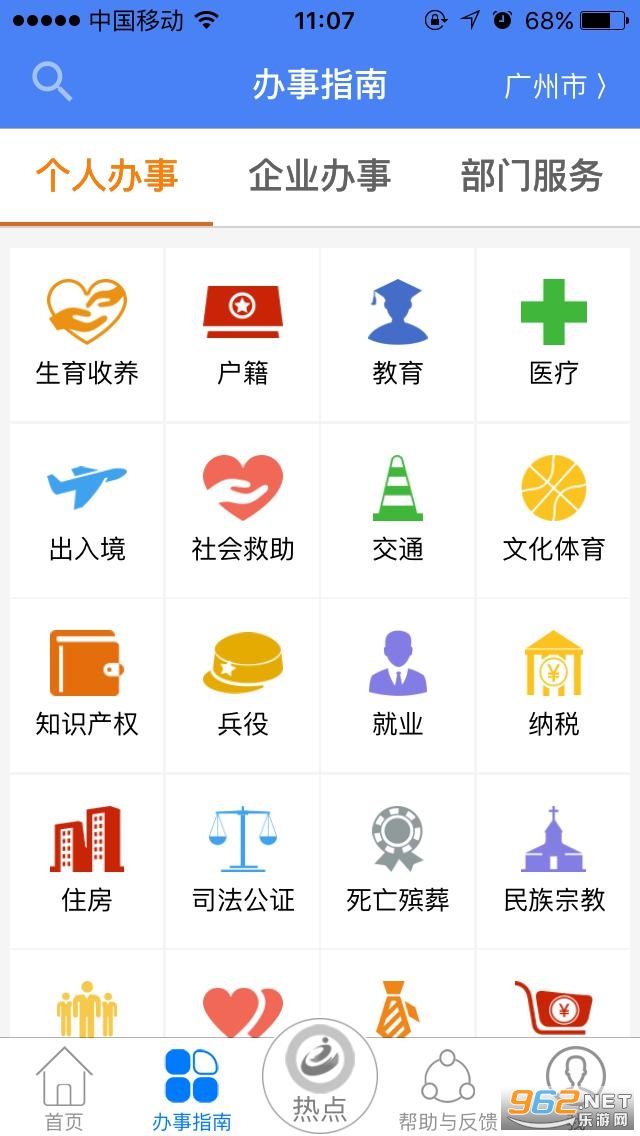Open the 生育收养 category
This screenshot has height=1136, width=640.
(87, 335)
